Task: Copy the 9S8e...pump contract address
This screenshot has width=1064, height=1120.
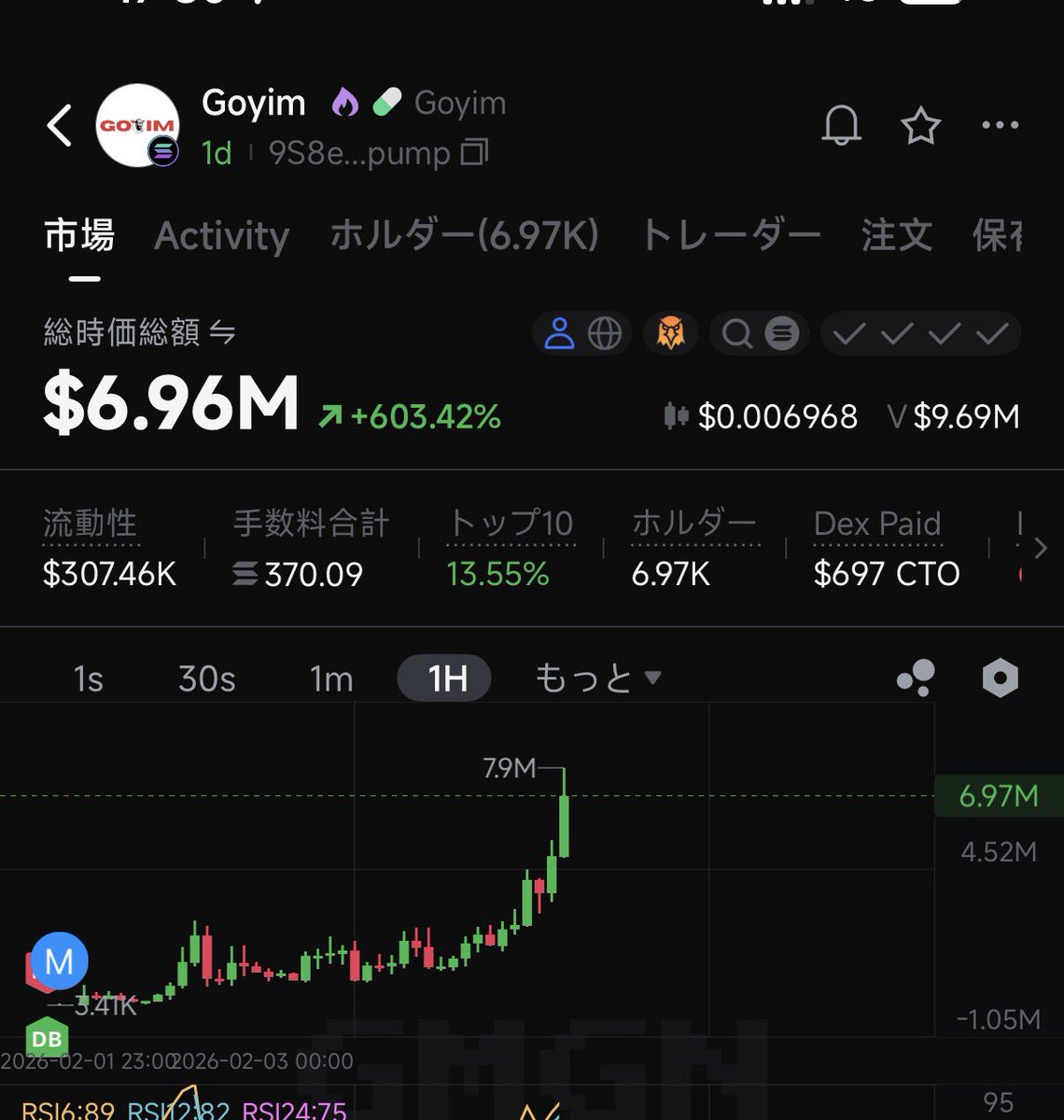Action: [474, 152]
